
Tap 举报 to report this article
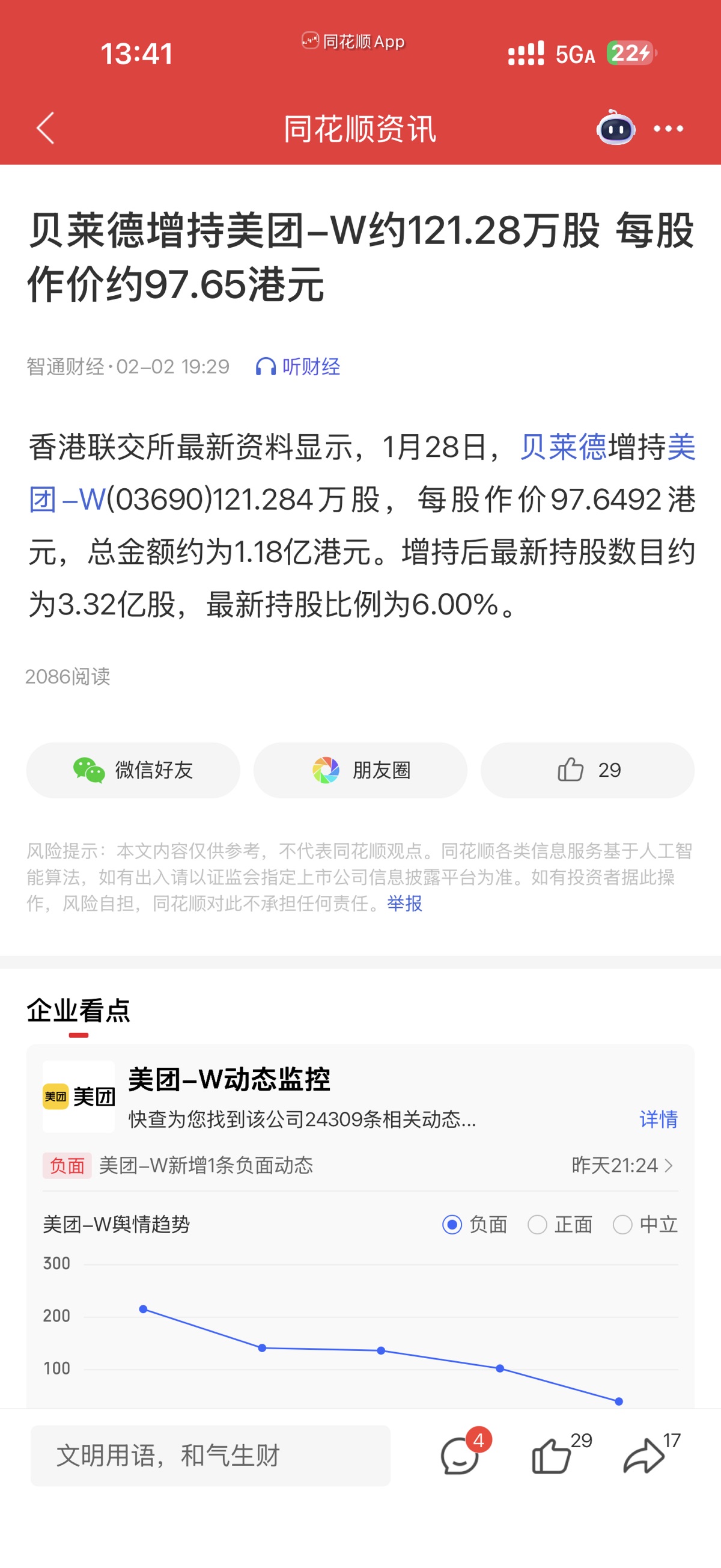[x=404, y=903]
